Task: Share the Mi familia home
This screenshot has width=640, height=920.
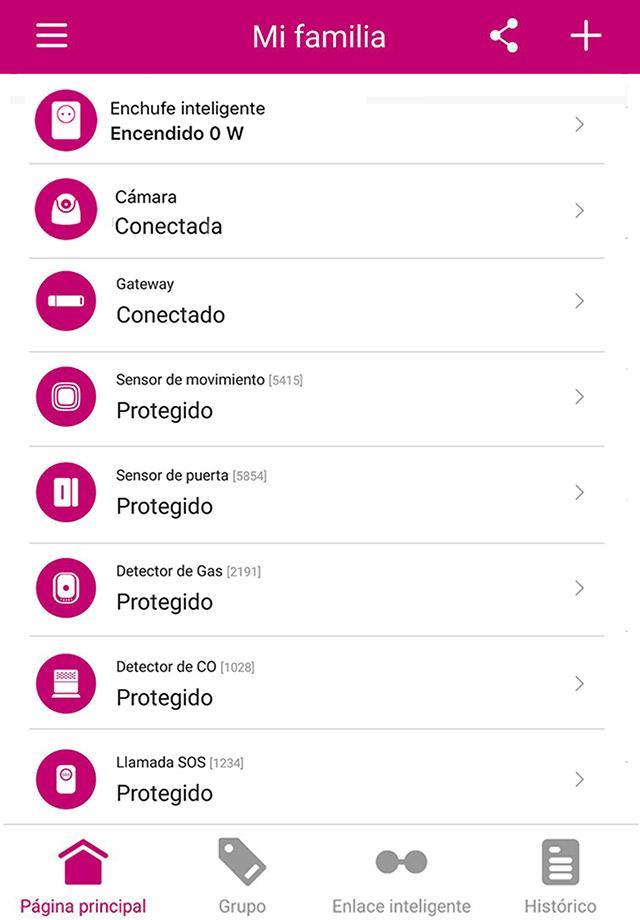Action: (x=504, y=37)
